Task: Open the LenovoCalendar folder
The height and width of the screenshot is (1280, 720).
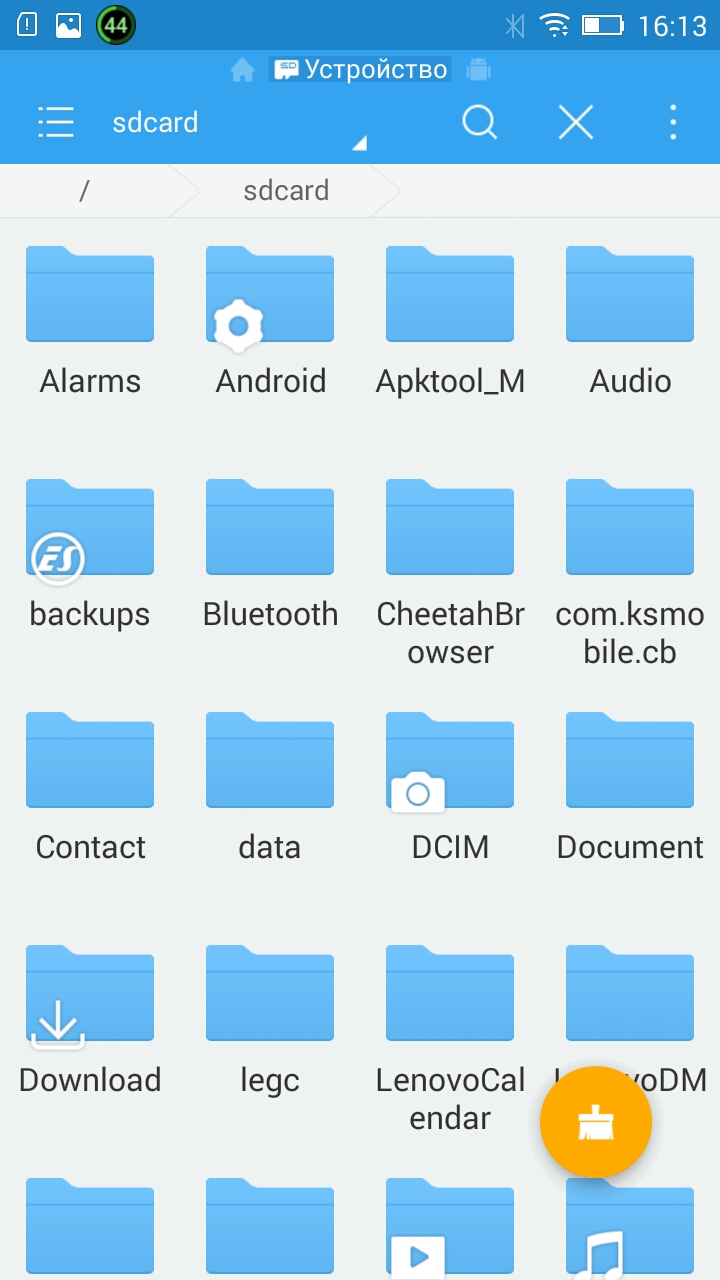Action: (450, 1009)
